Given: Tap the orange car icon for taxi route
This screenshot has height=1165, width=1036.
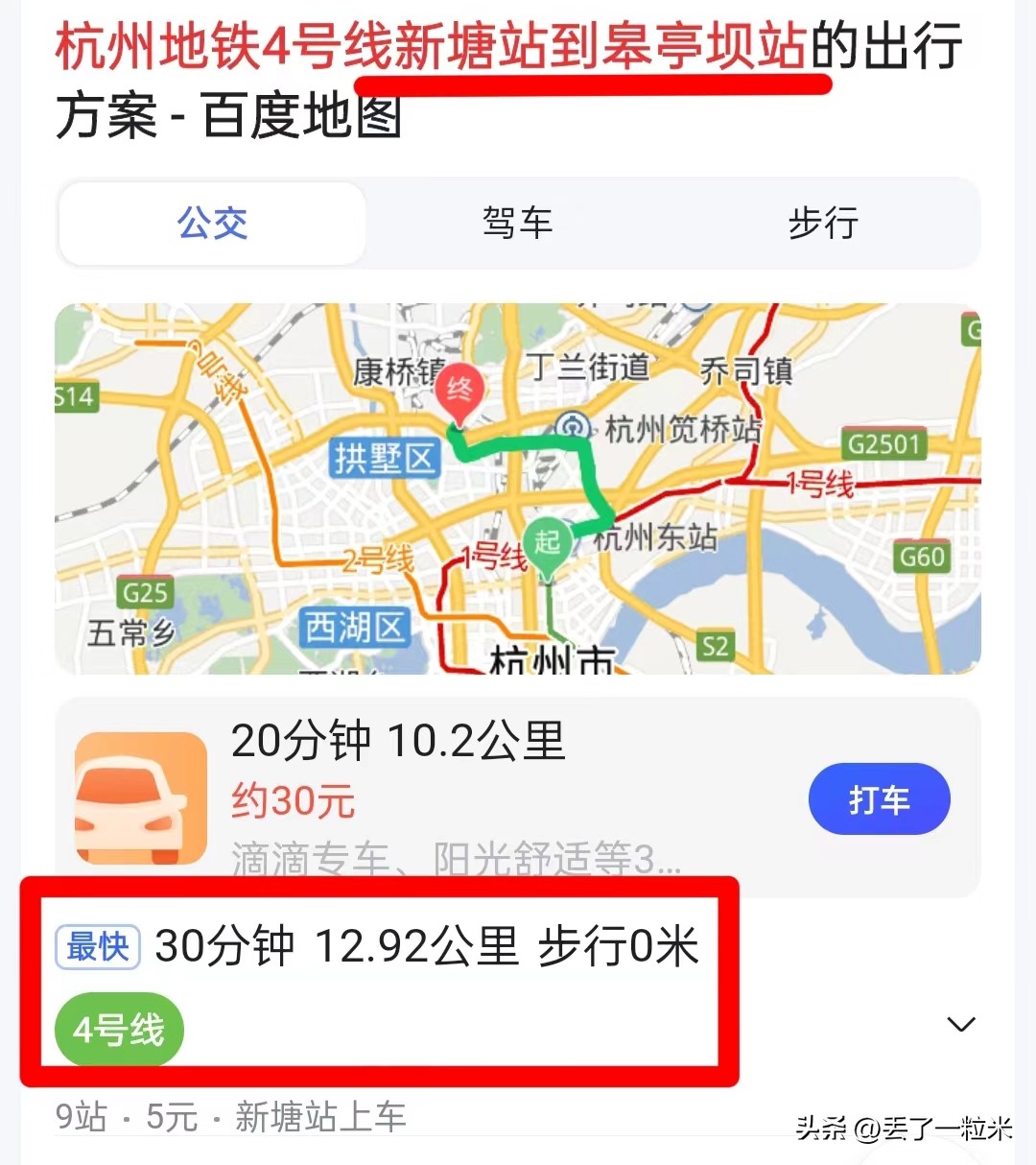Looking at the screenshot, I should (x=139, y=797).
